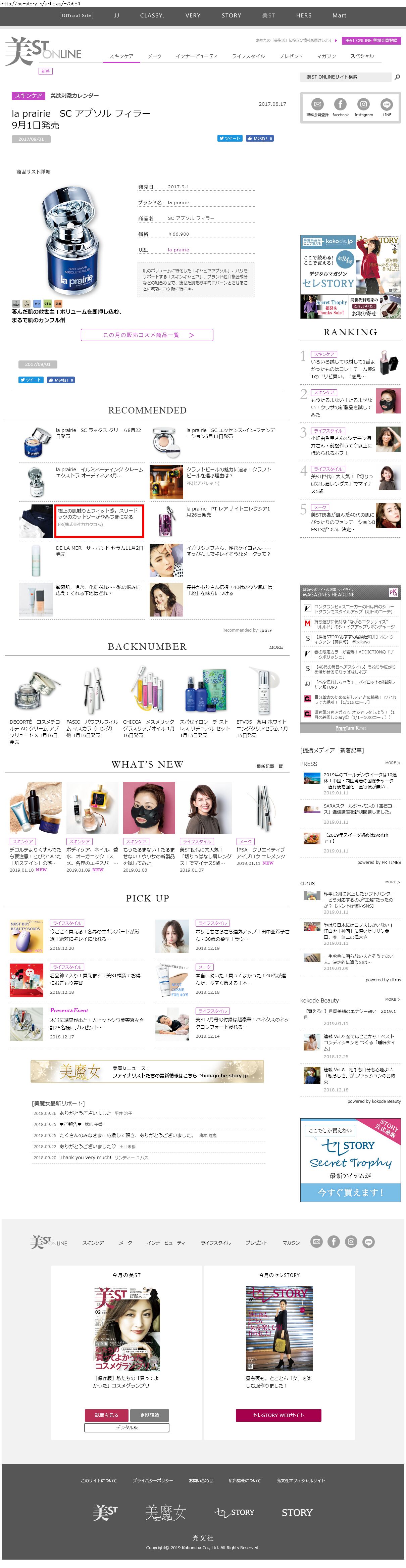Show MORE backnumber items

pos(276,647)
